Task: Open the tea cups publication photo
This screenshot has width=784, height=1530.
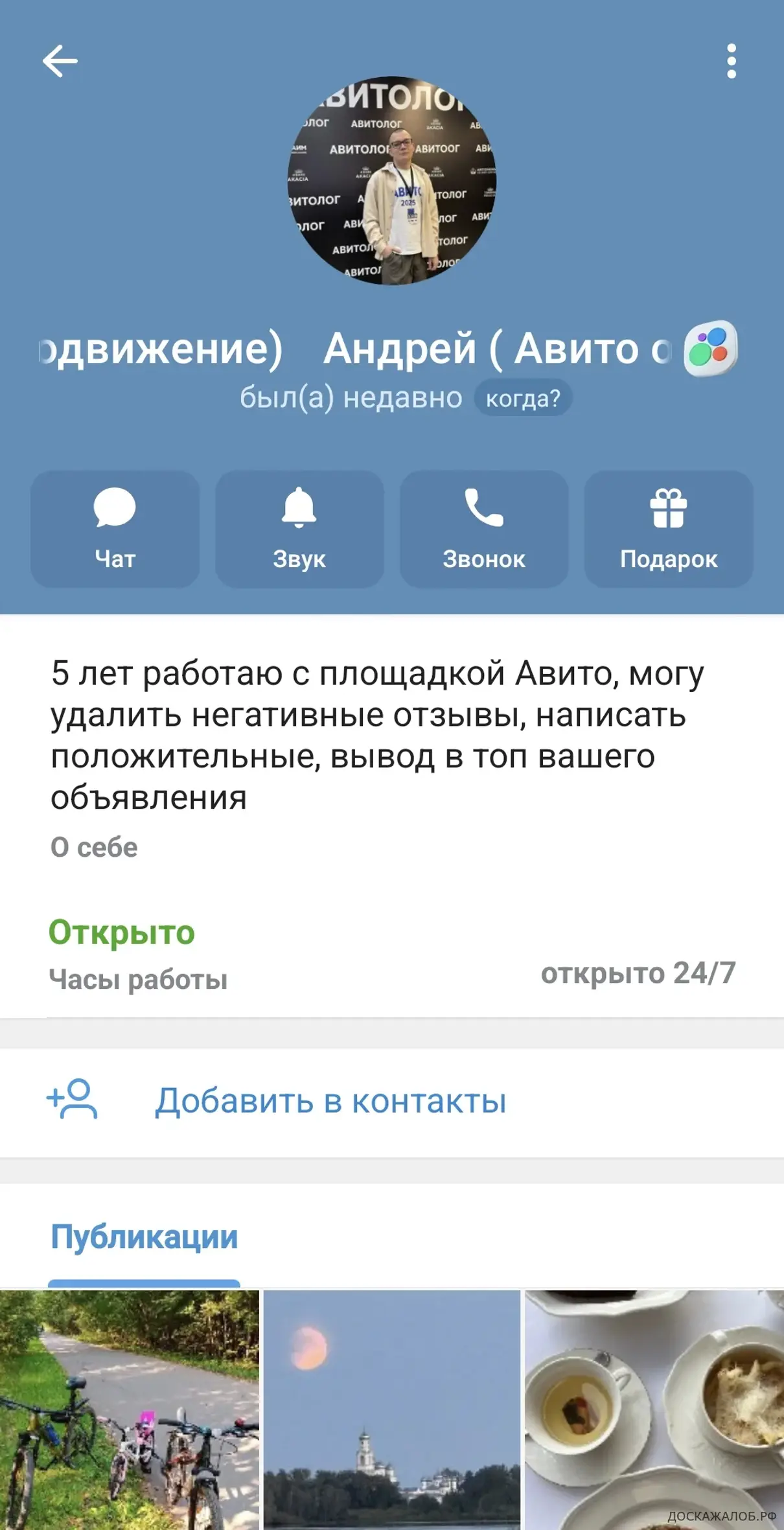Action: (x=654, y=1409)
